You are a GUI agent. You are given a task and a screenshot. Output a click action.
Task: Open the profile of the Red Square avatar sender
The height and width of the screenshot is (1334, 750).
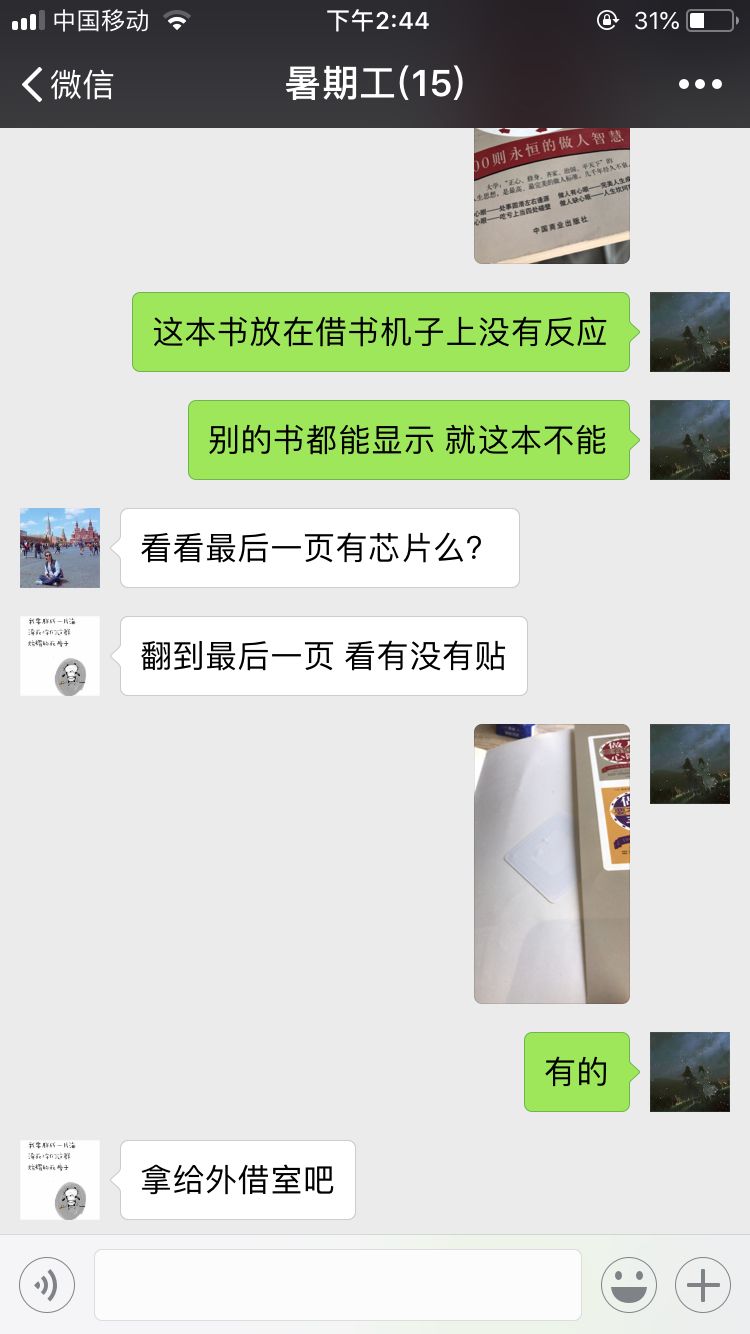coord(60,548)
